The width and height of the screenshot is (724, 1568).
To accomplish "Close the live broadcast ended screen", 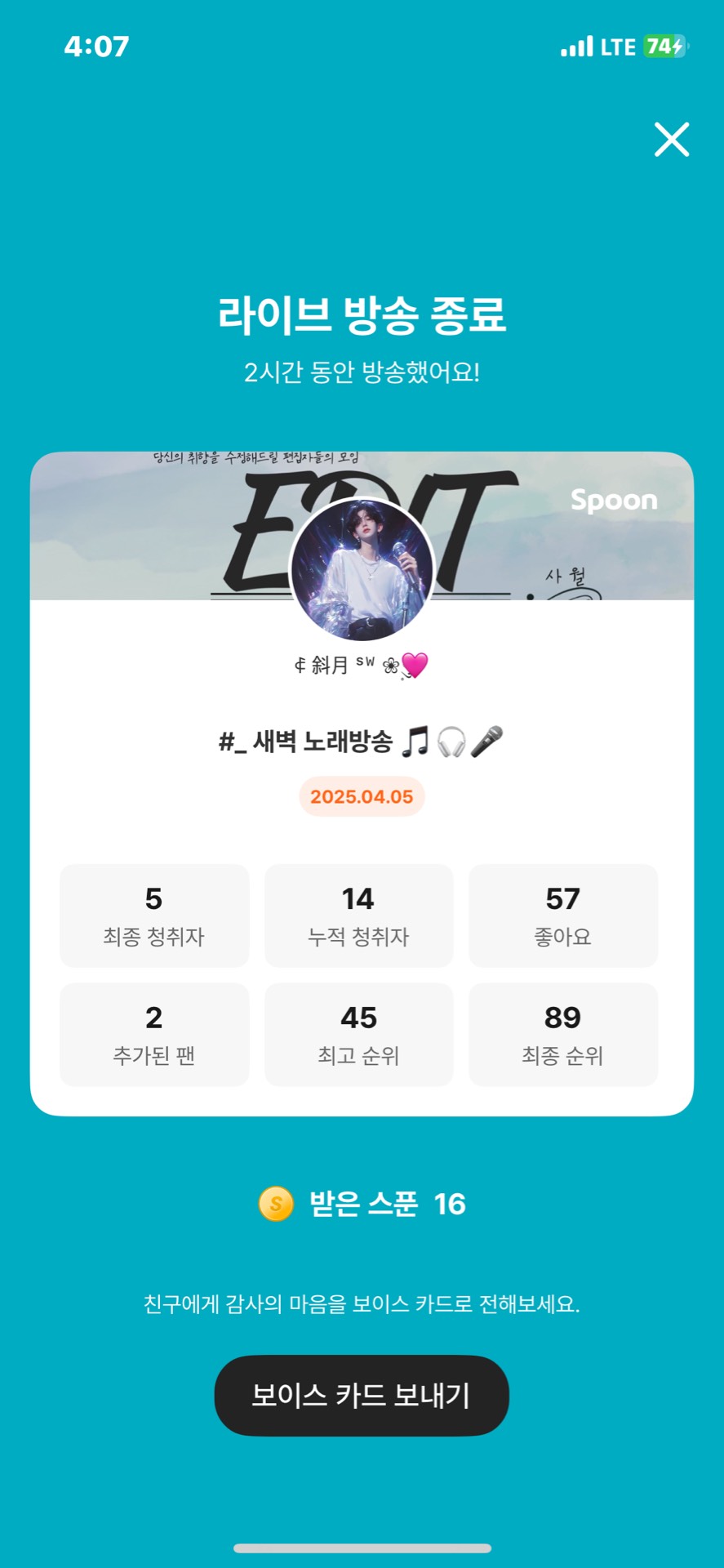I will [672, 139].
